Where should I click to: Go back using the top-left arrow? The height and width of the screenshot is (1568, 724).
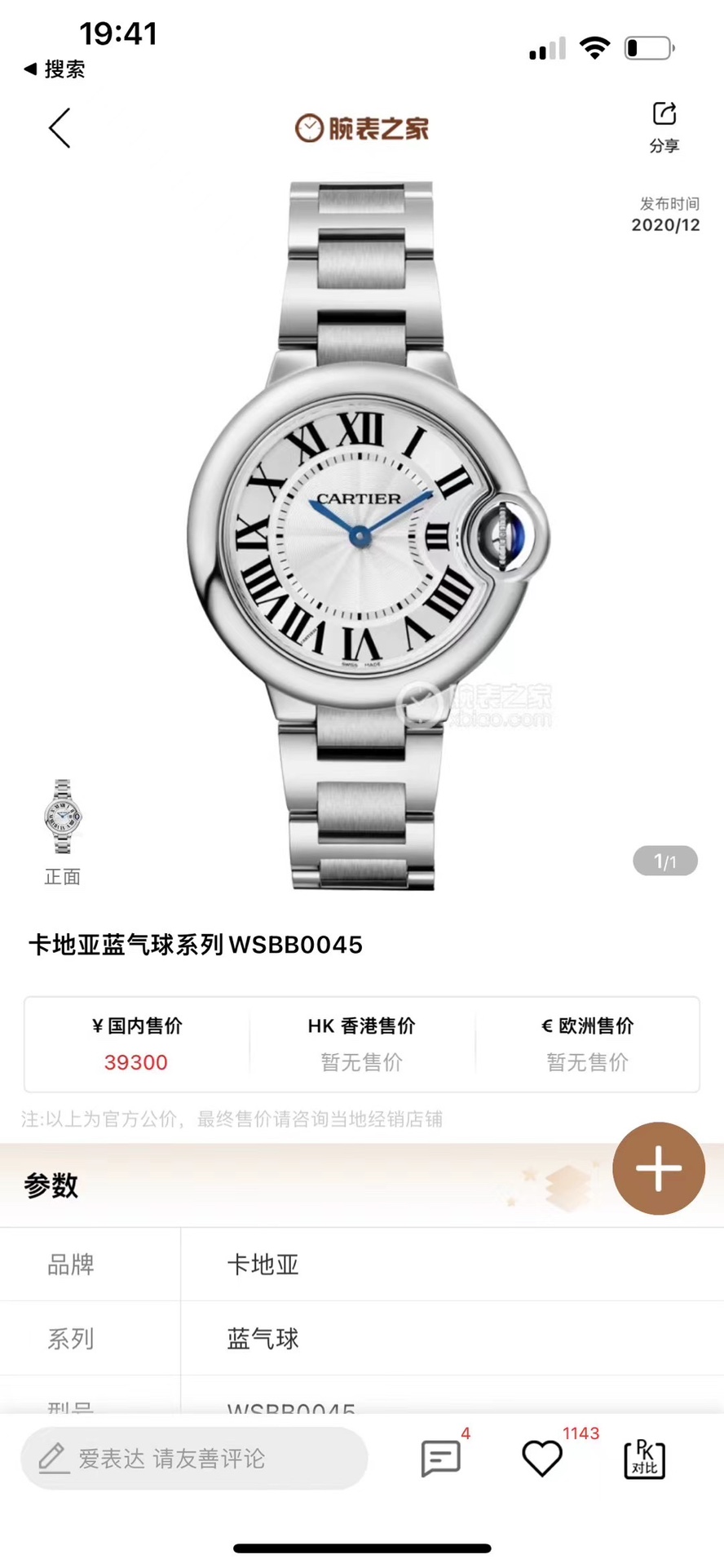tap(60, 128)
